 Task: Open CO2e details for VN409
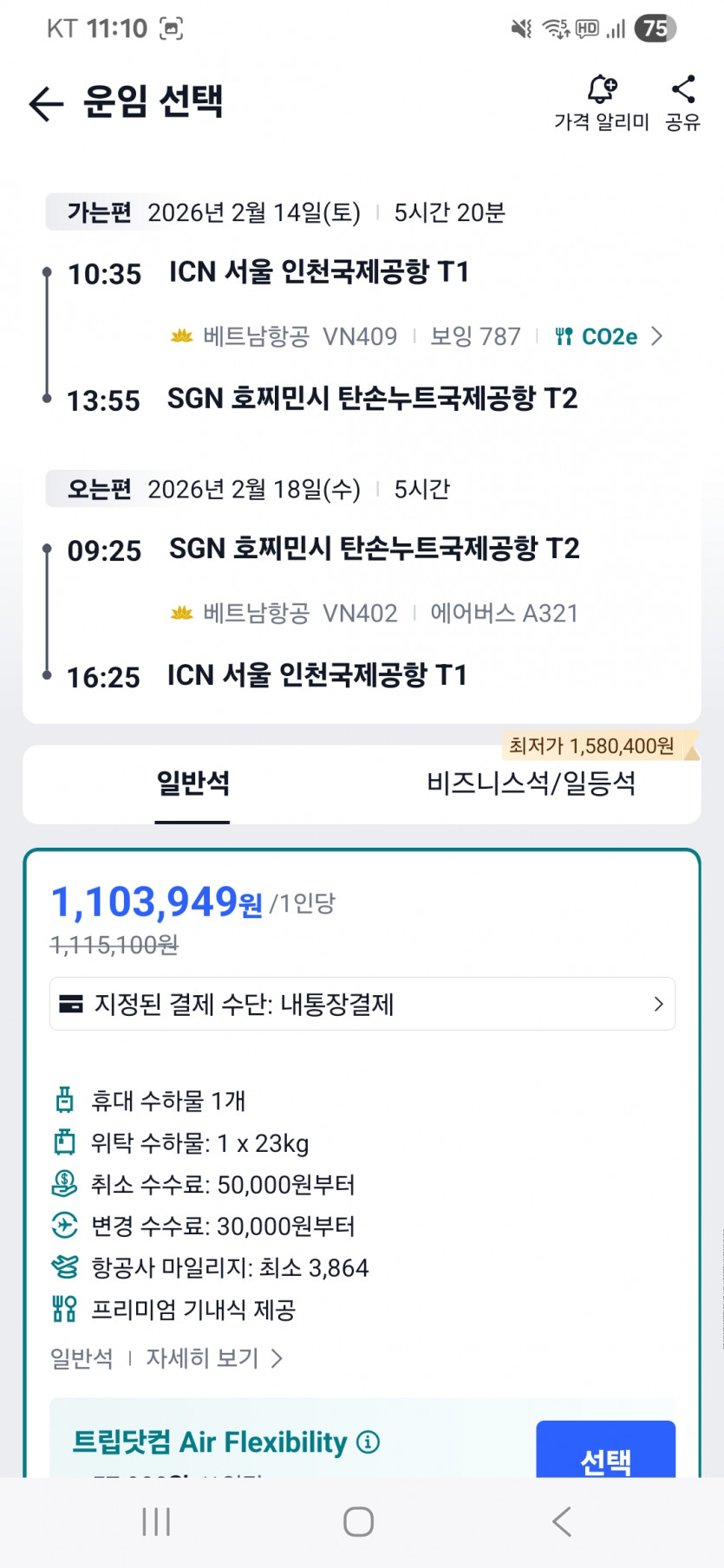tap(610, 336)
